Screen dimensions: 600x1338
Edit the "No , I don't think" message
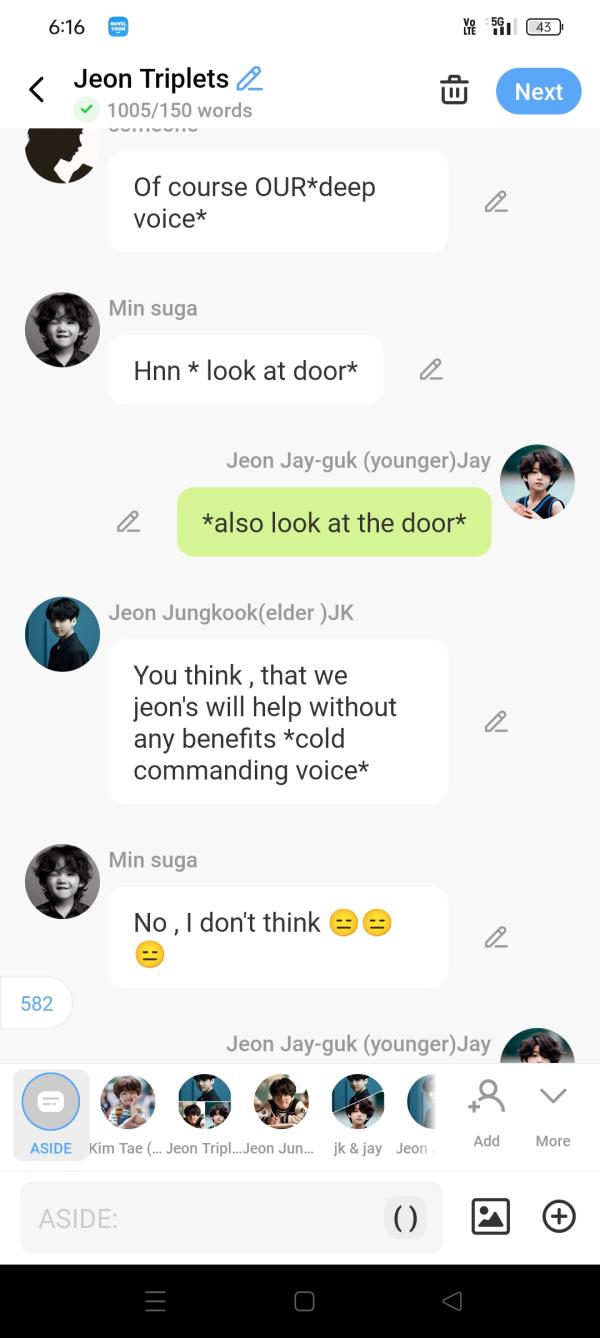(x=496, y=938)
